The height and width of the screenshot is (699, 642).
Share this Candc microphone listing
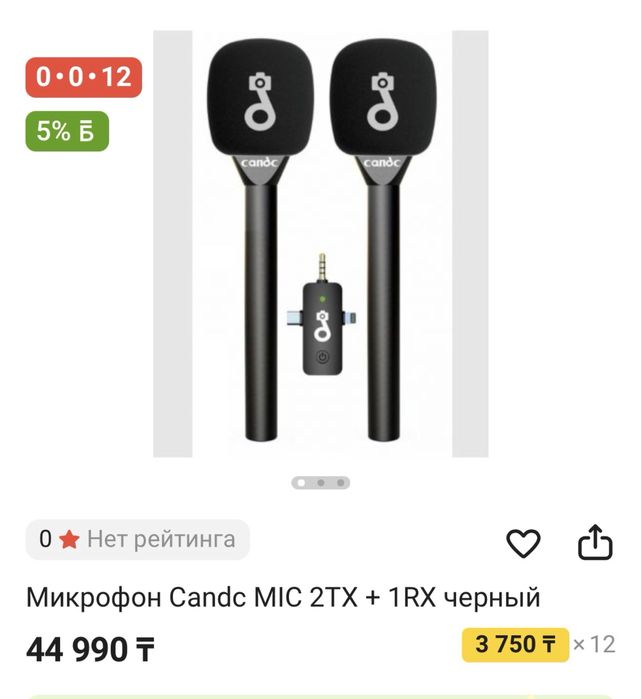tap(595, 543)
